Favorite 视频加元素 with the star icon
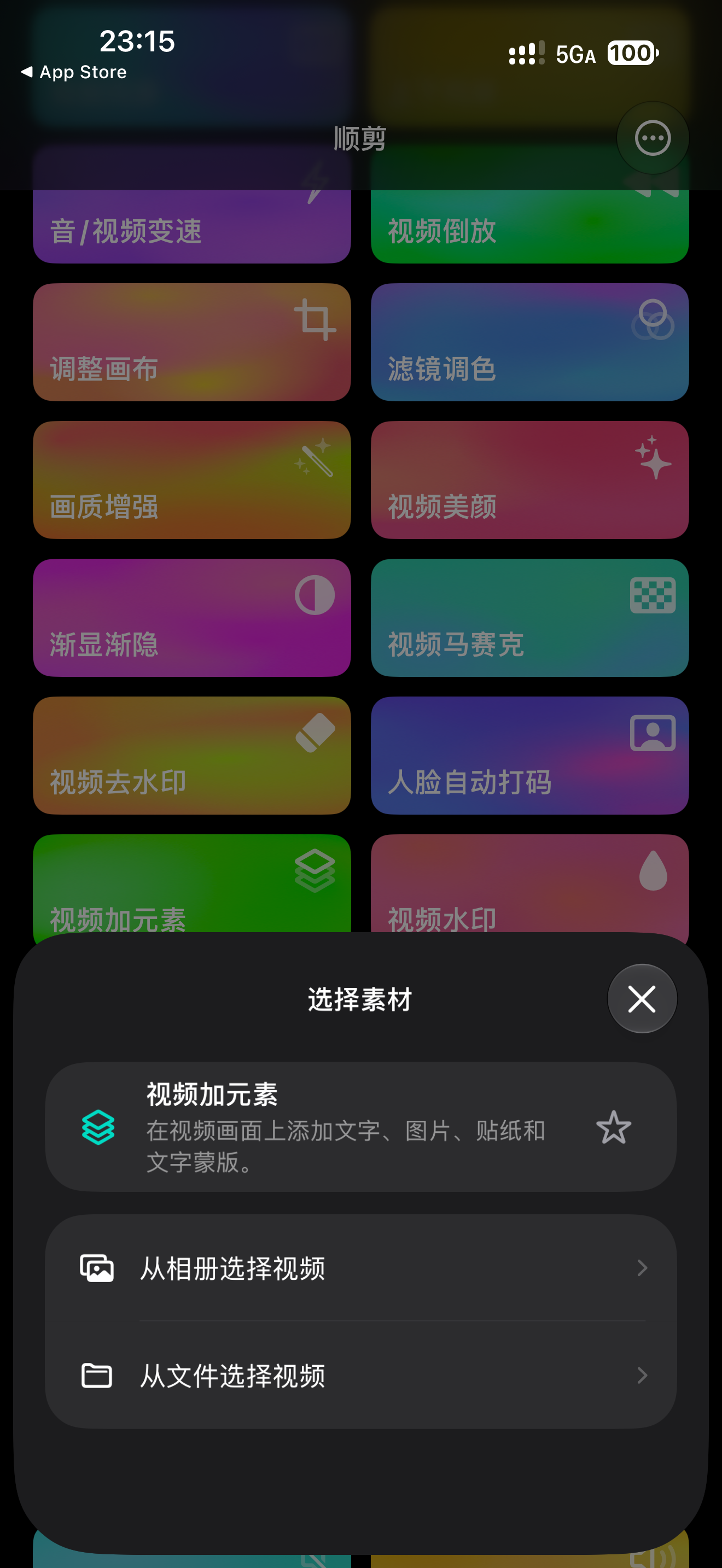Image resolution: width=722 pixels, height=1568 pixels. (613, 1127)
